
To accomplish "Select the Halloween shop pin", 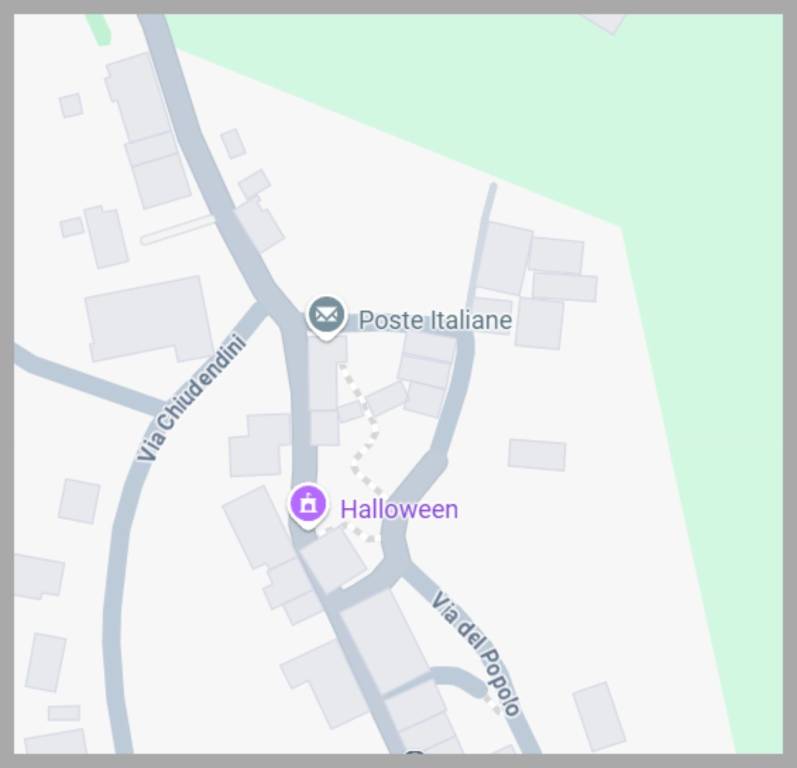I will point(308,505).
